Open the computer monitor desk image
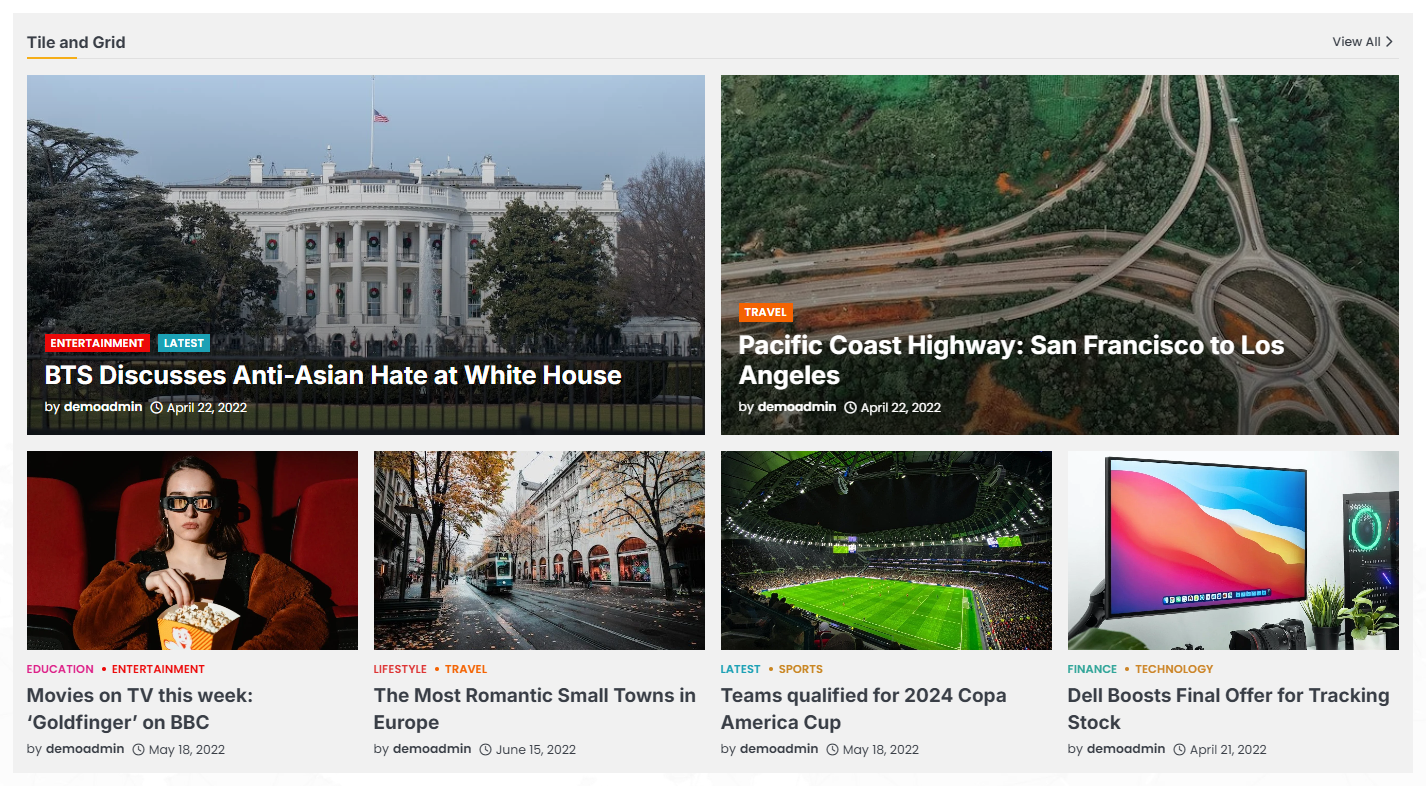1426x786 pixels. 1233,550
